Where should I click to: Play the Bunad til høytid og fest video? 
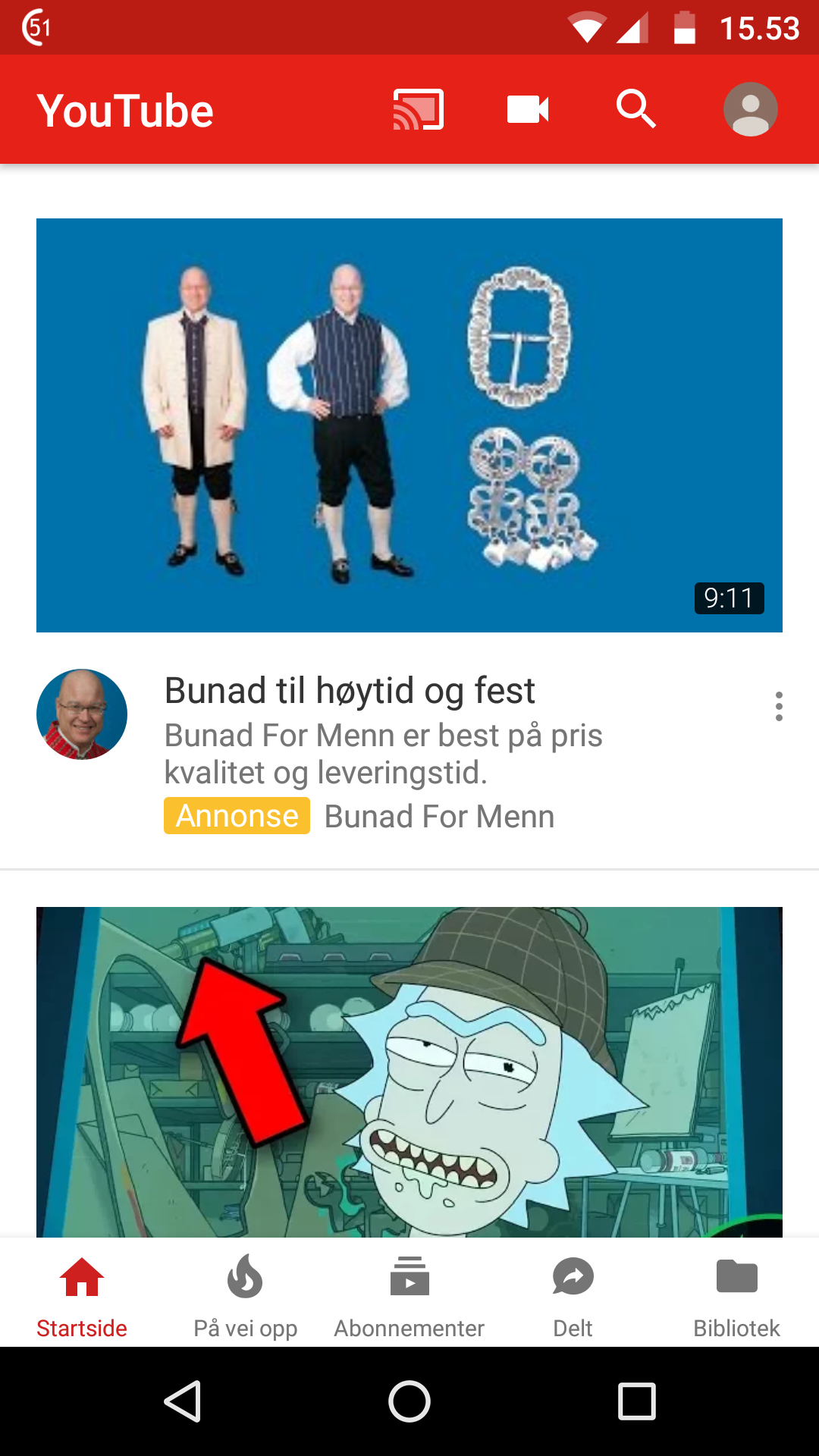click(x=409, y=425)
